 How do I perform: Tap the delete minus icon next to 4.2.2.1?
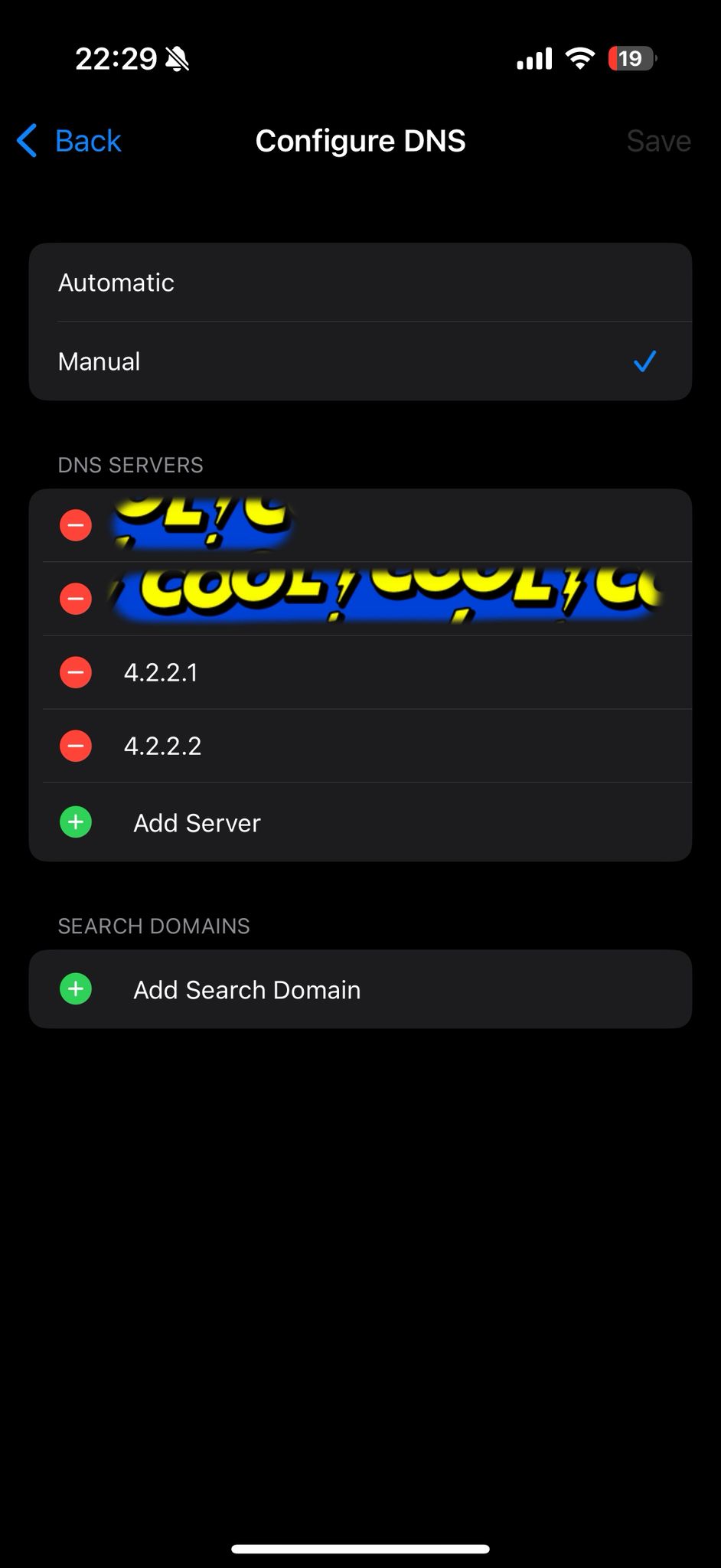point(75,671)
